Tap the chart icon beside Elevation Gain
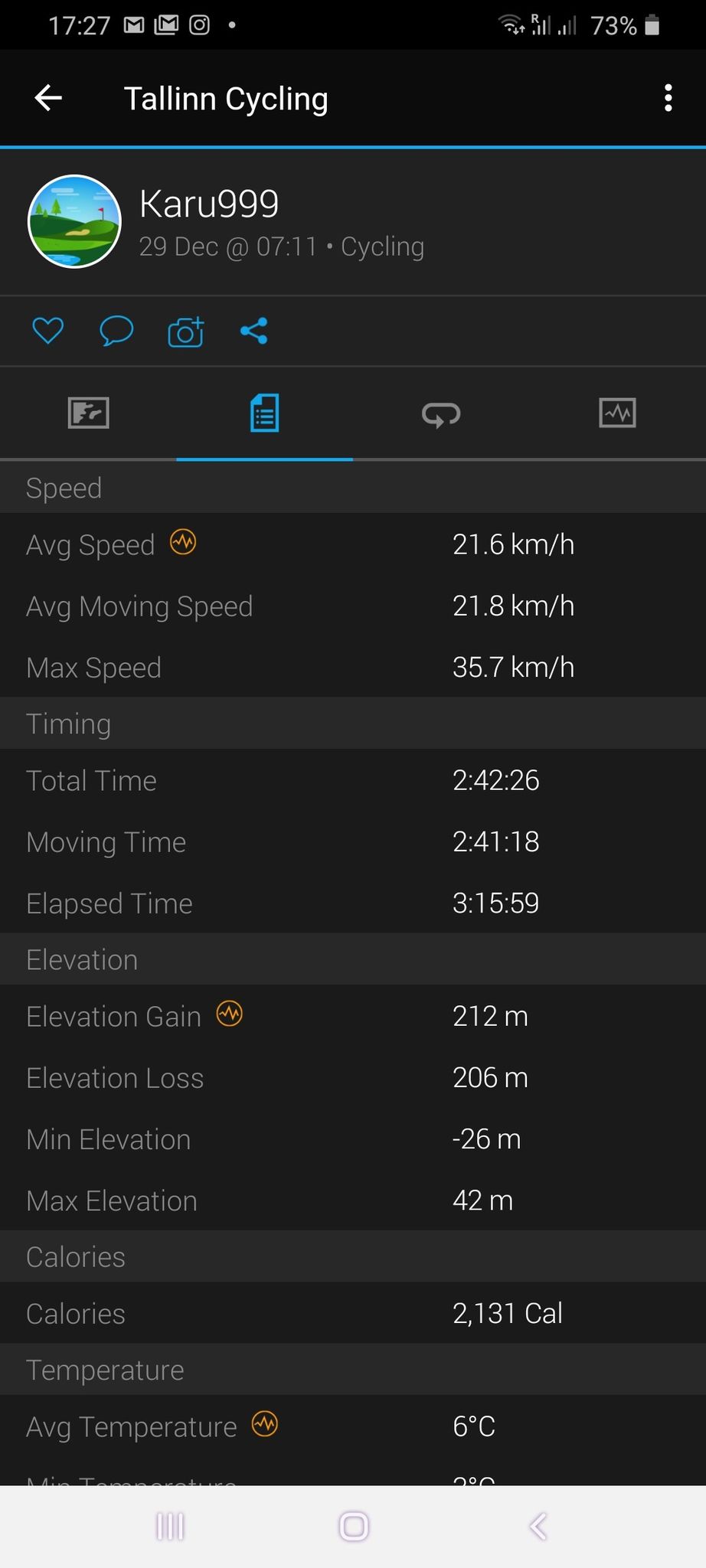The height and width of the screenshot is (1568, 706). point(230,1014)
